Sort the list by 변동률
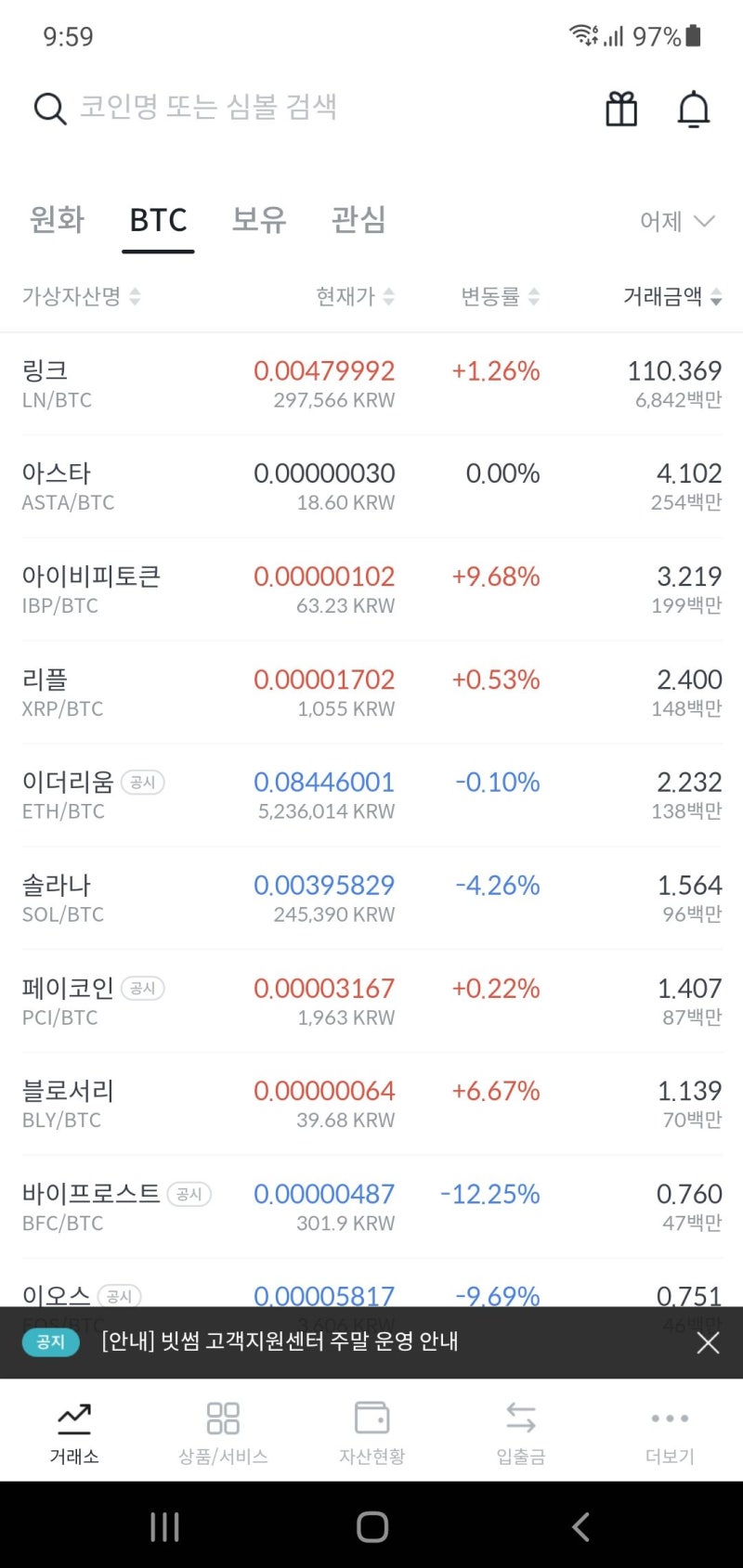The height and width of the screenshot is (1568, 743). pyautogui.click(x=501, y=296)
